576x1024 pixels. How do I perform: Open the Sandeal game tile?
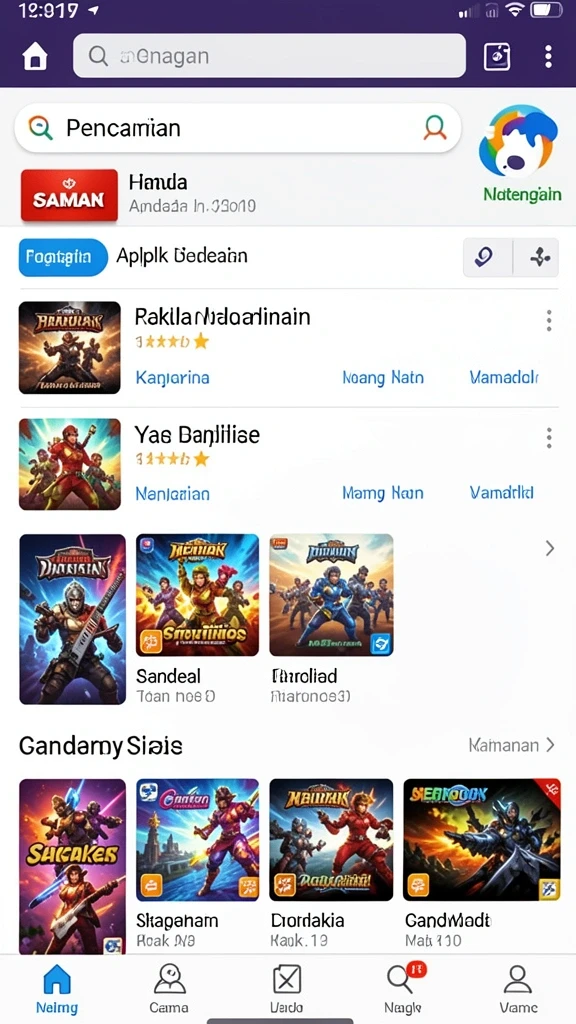pos(197,618)
